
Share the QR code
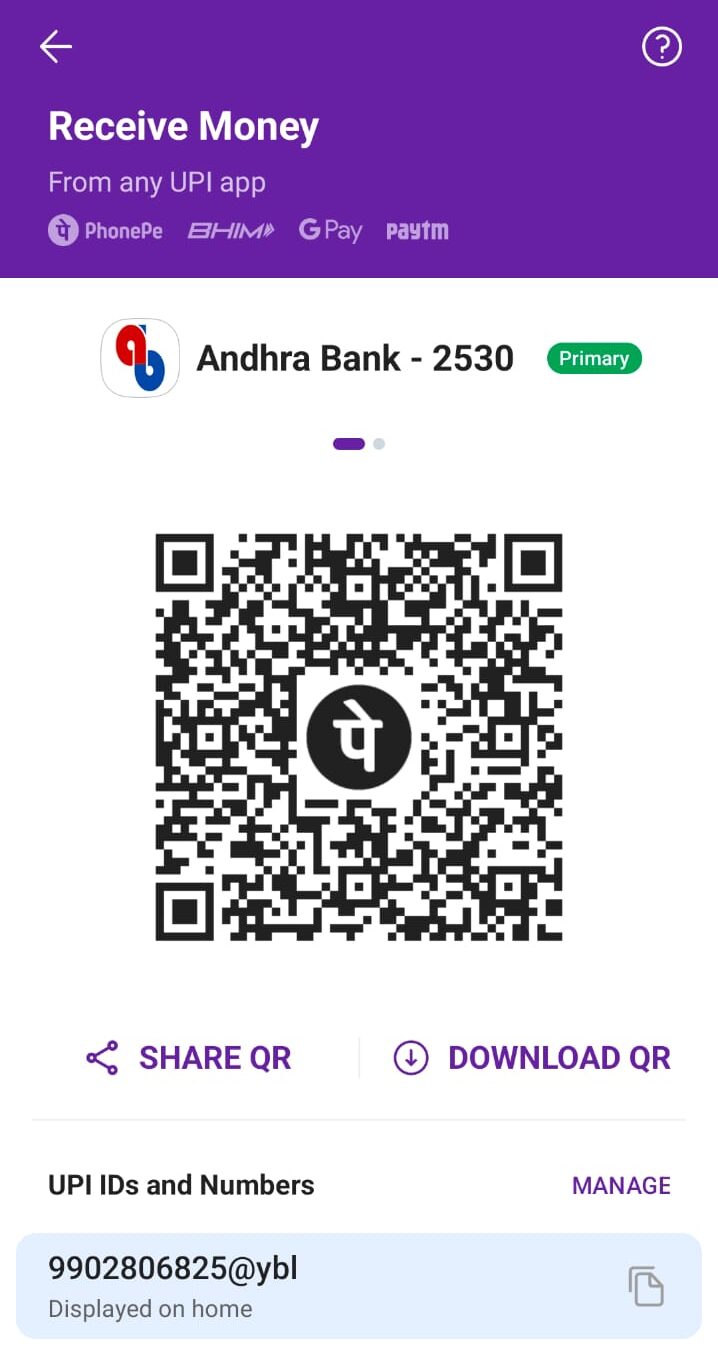189,1058
